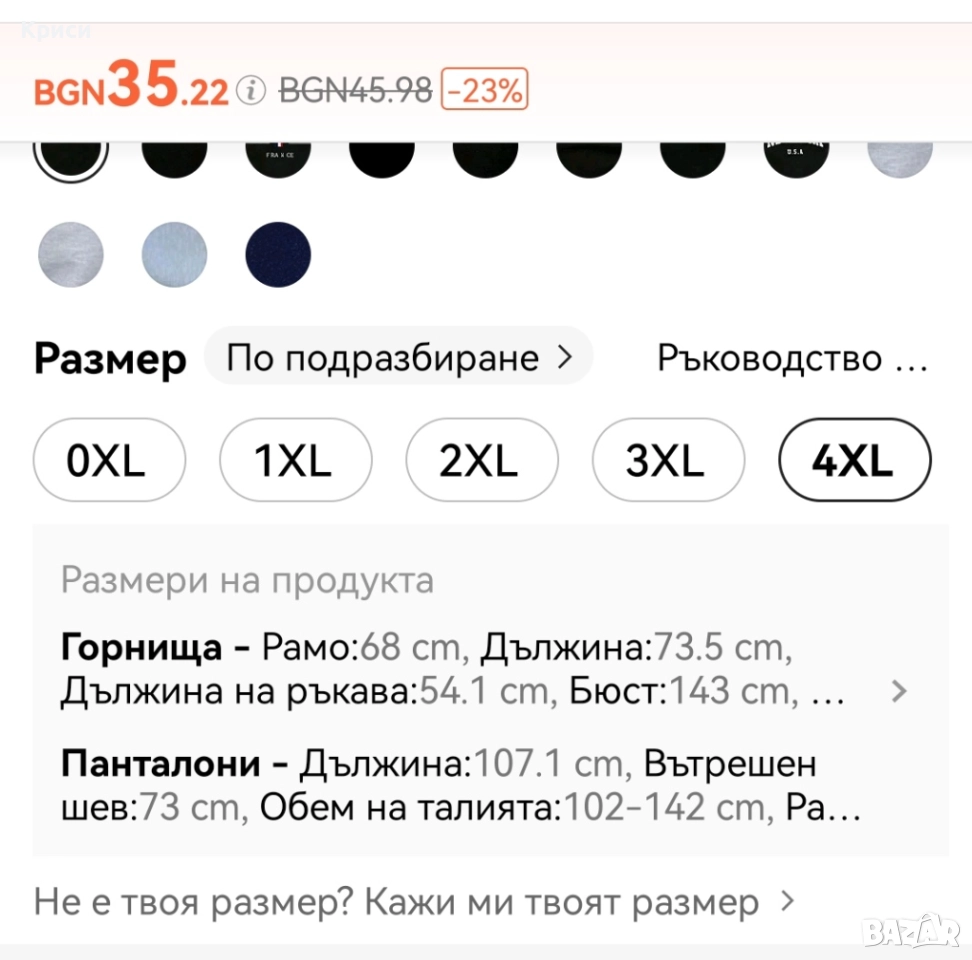Open the Ръководство size guide

[792, 358]
